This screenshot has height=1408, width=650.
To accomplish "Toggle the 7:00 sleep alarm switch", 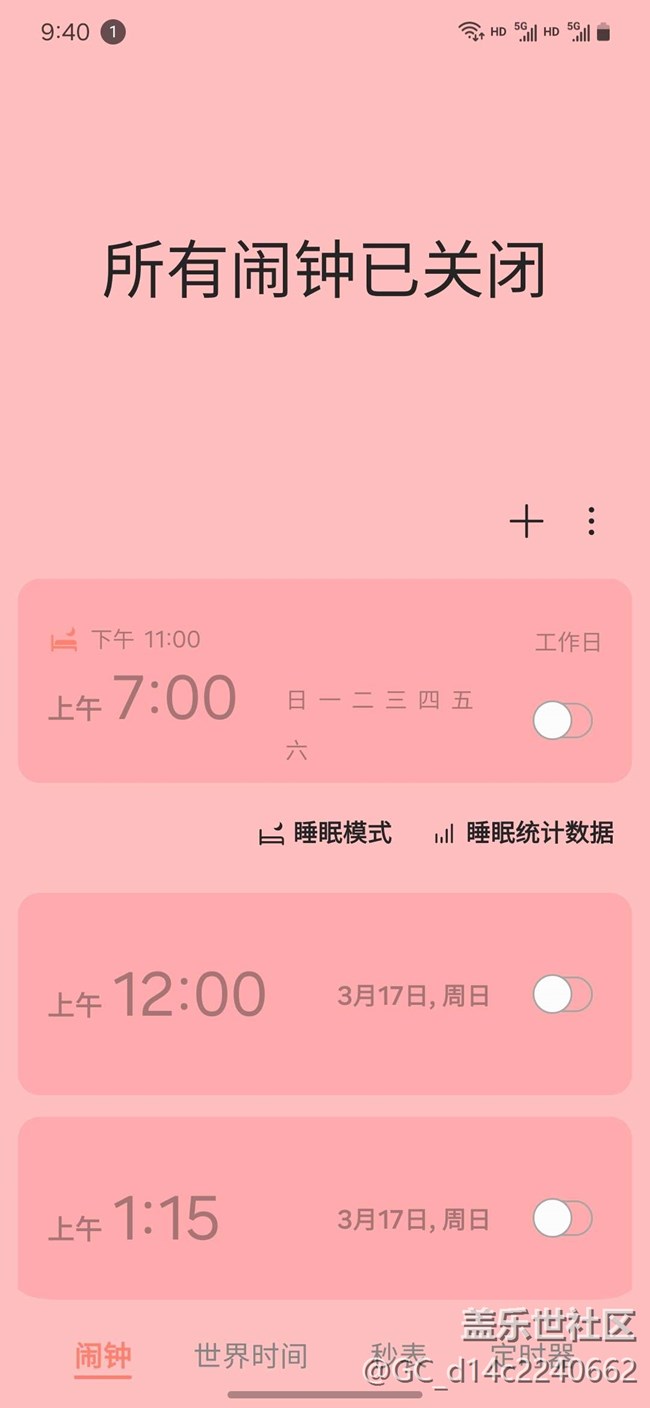I will point(563,720).
